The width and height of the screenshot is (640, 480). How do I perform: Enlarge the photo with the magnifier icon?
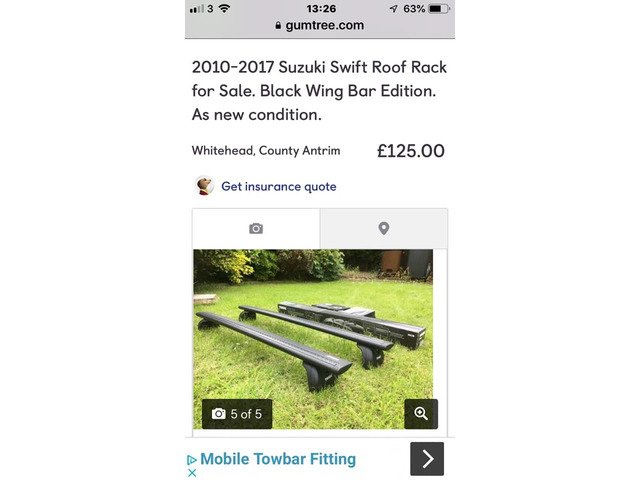pyautogui.click(x=421, y=414)
